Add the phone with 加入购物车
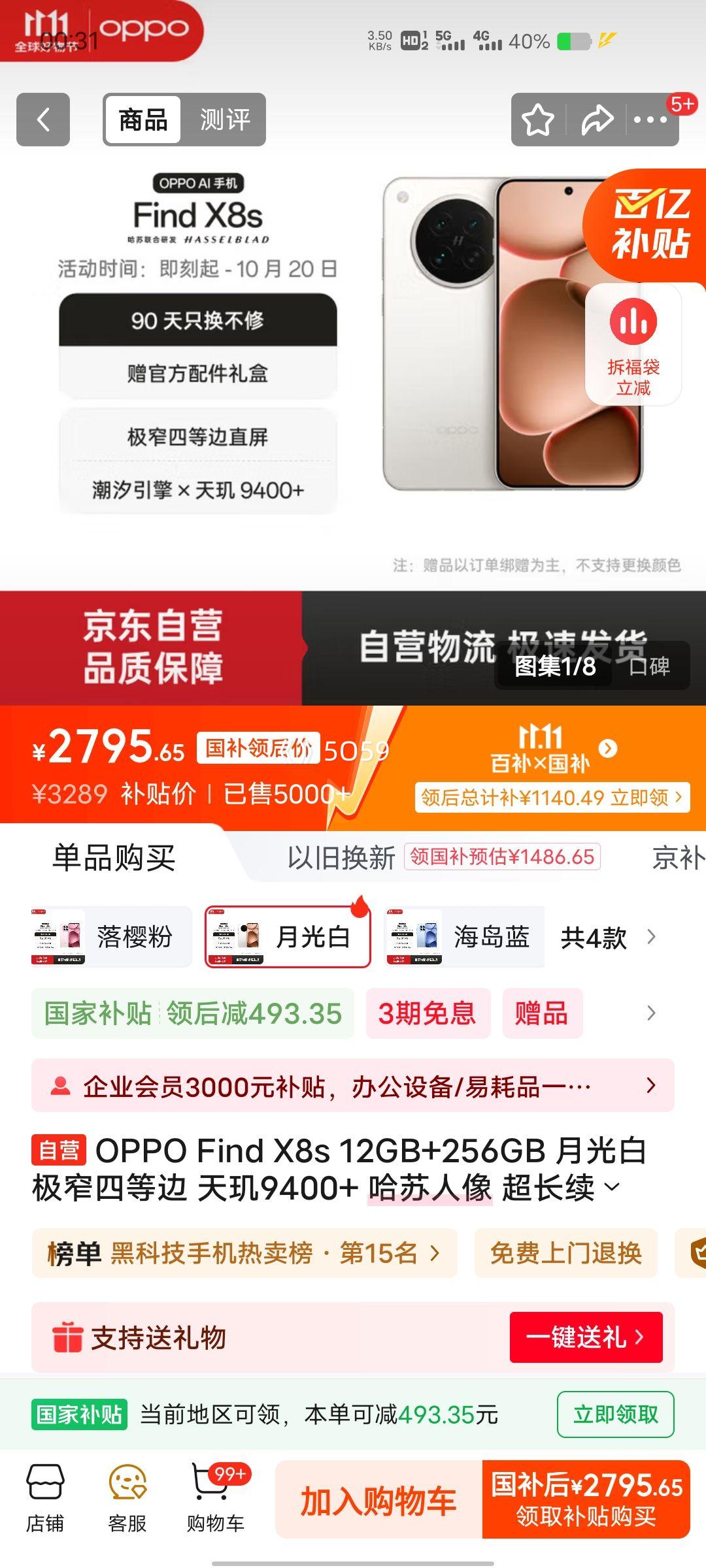Screen dimensions: 706x1568 pos(378,1500)
